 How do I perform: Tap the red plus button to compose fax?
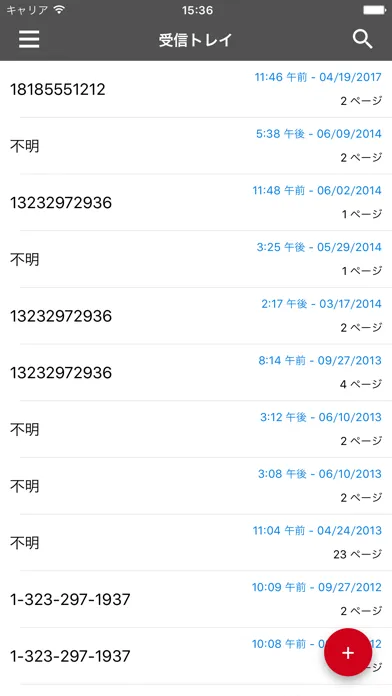[x=348, y=652]
